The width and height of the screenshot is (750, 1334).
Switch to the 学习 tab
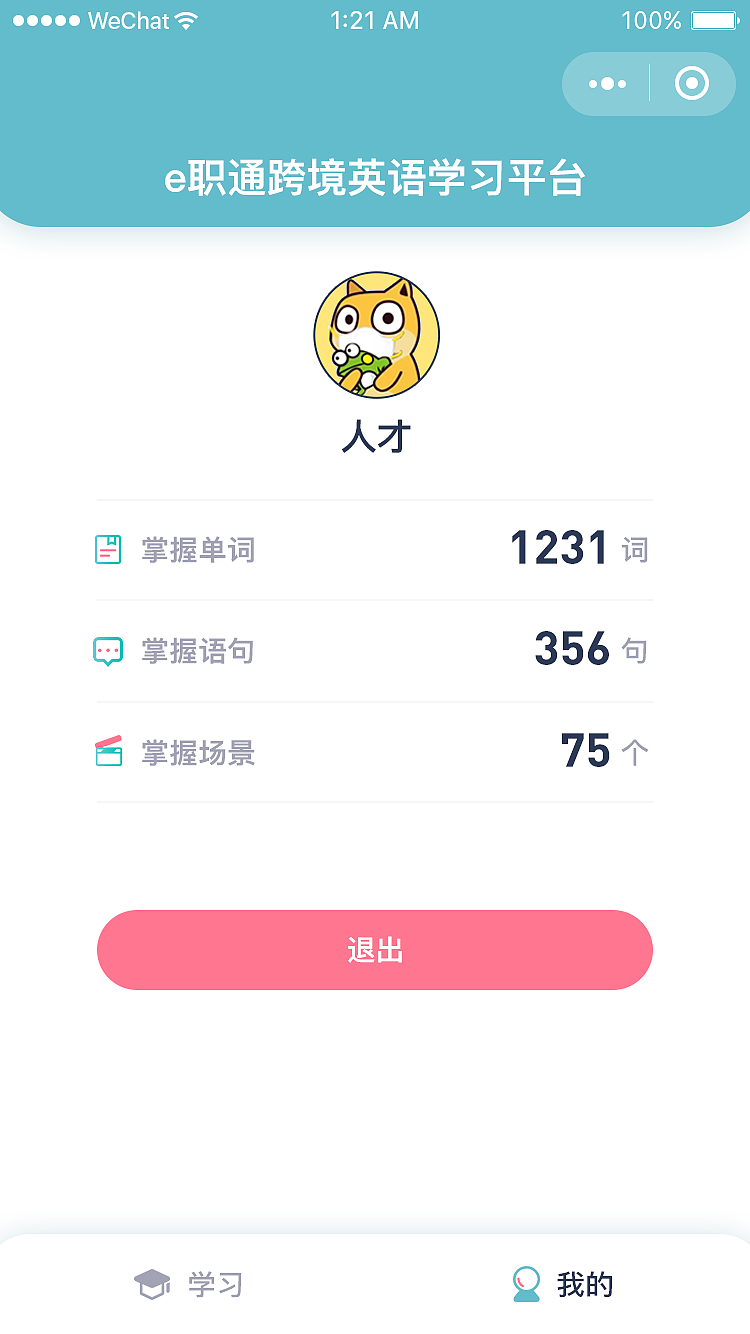187,1283
